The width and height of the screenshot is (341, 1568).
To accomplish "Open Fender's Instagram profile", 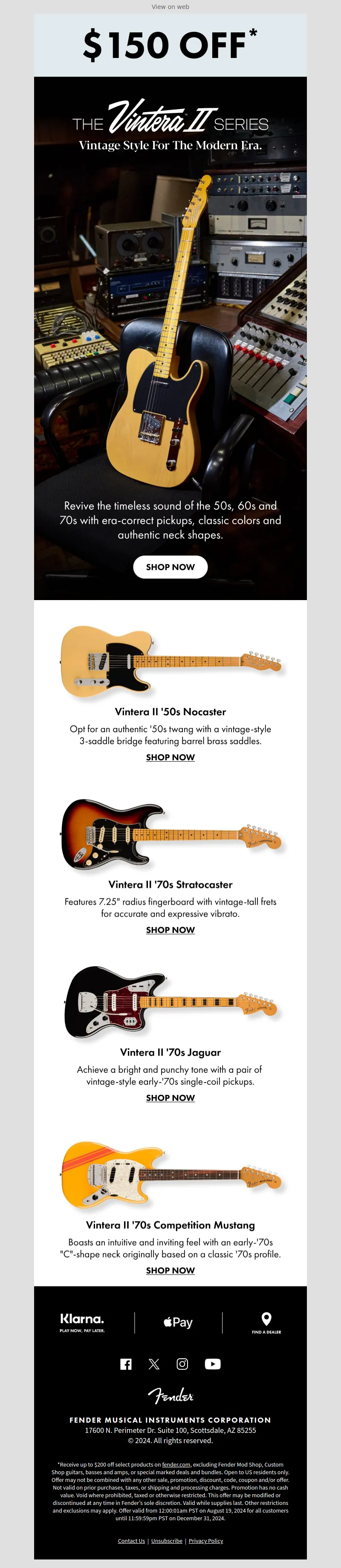I will 182,1364.
